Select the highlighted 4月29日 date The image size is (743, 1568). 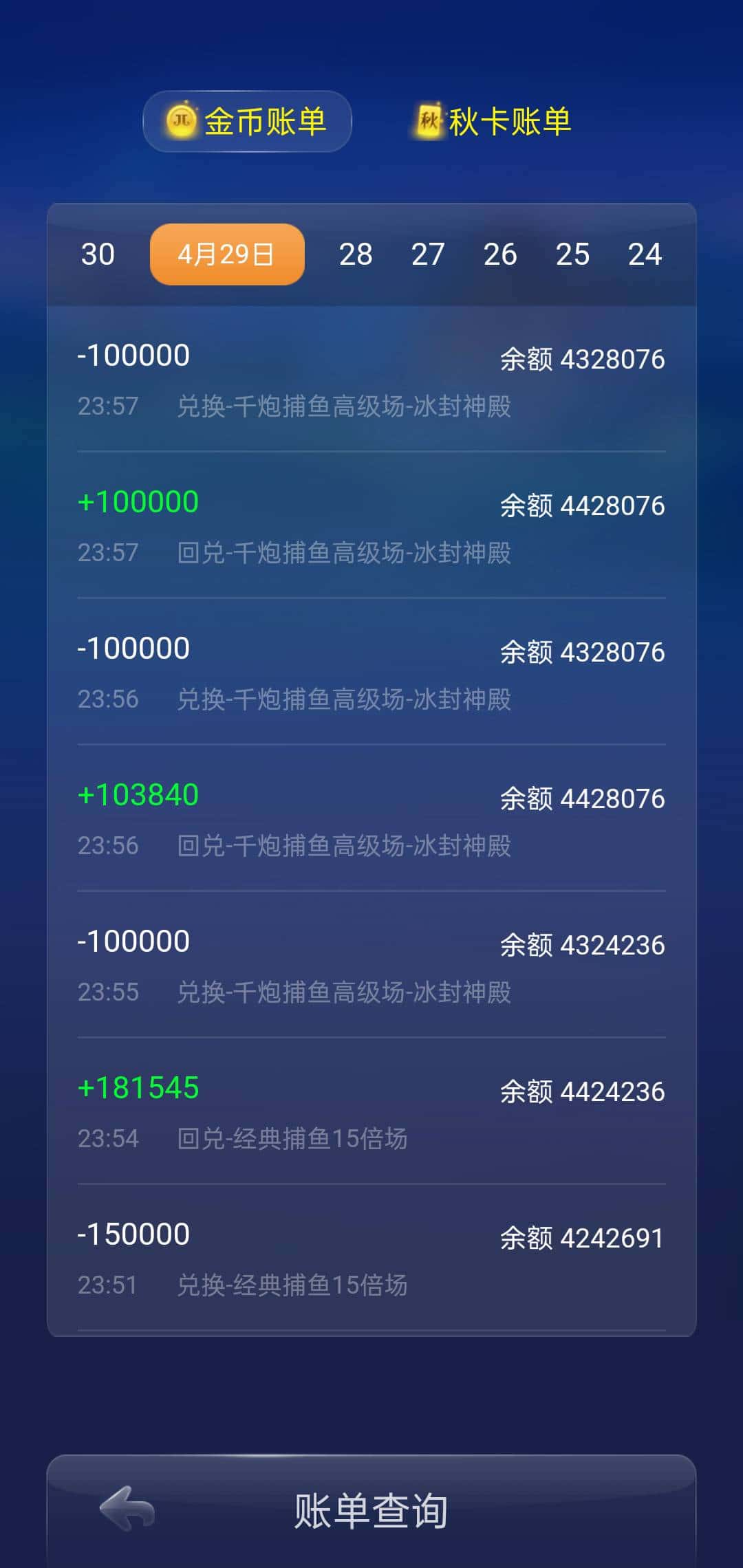(226, 254)
